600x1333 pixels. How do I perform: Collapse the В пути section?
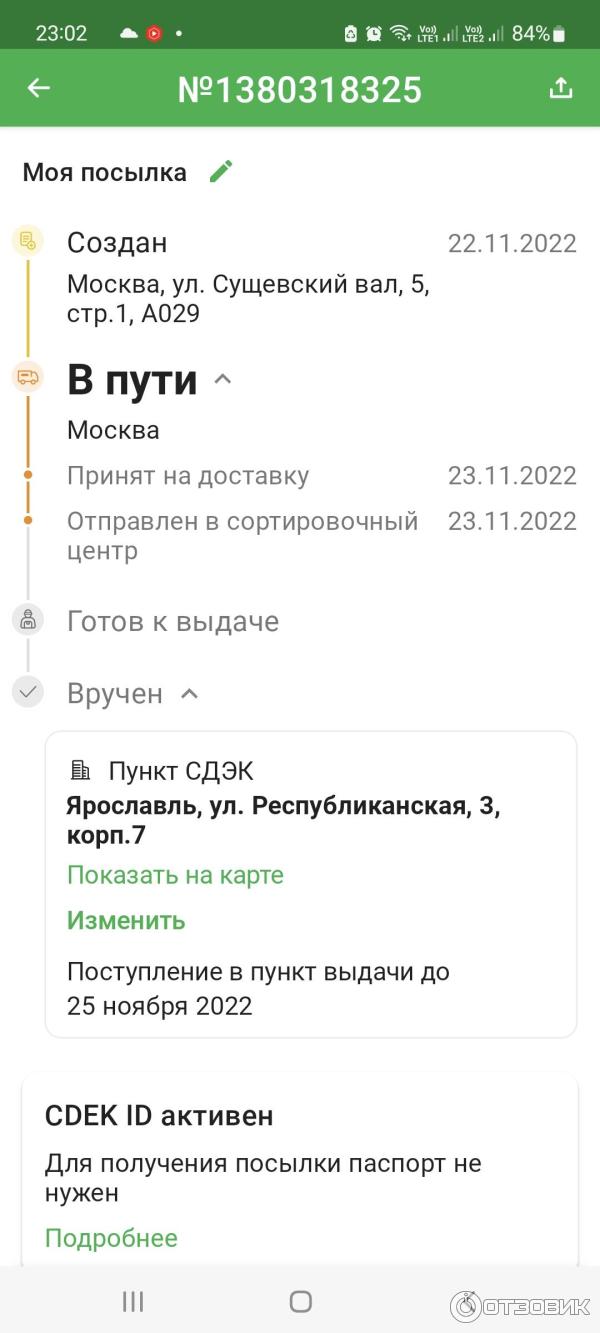223,380
